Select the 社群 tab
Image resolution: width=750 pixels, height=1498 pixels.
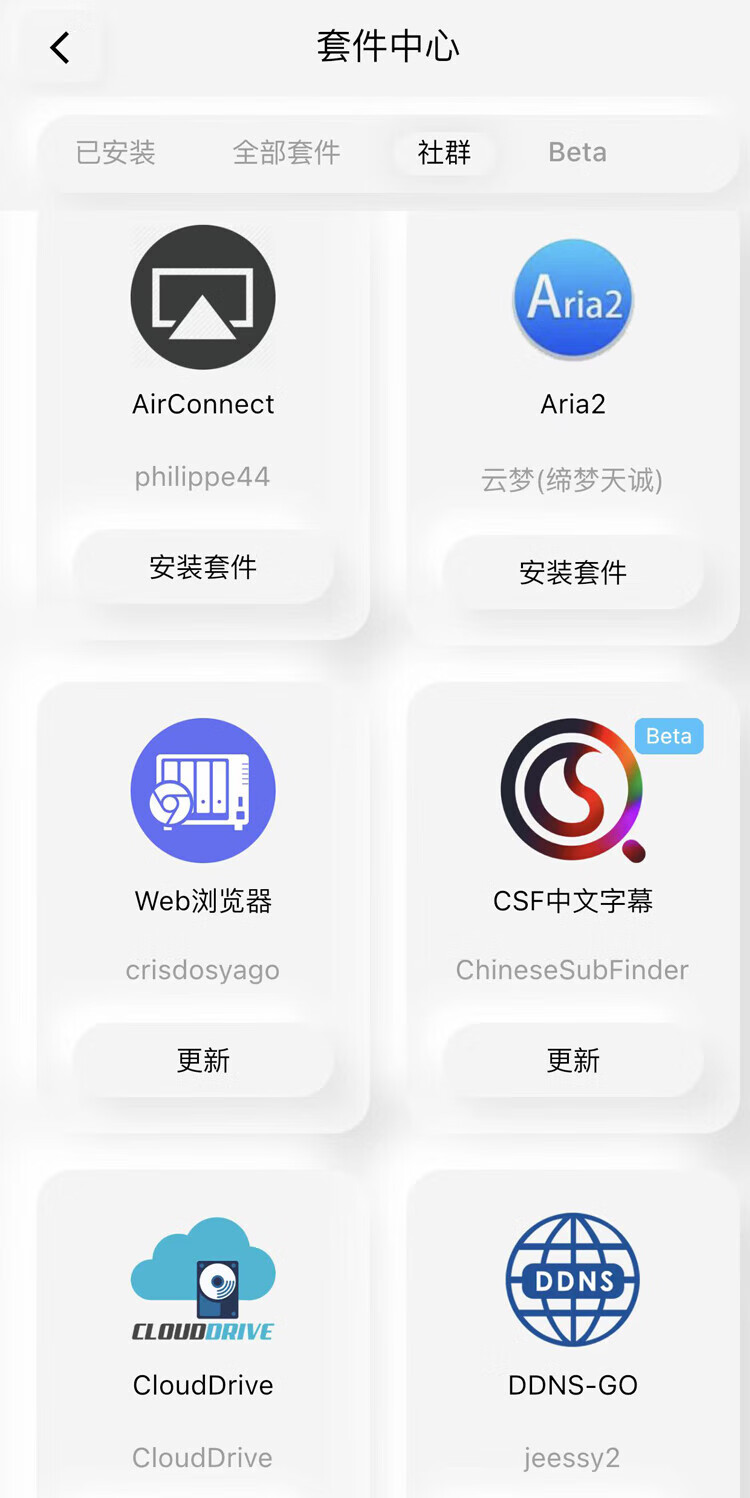click(x=444, y=153)
